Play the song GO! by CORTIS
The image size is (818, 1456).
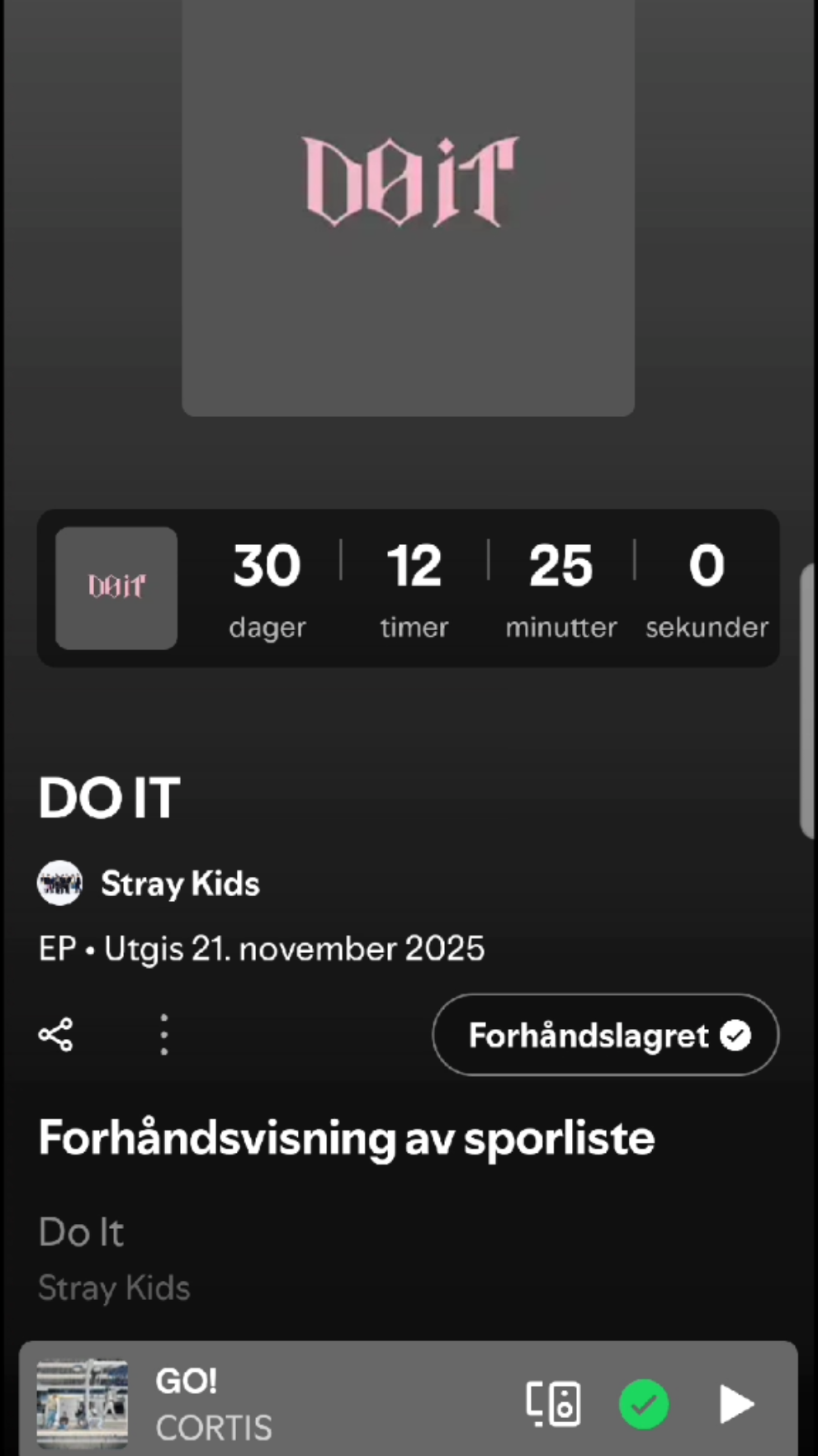(735, 1404)
